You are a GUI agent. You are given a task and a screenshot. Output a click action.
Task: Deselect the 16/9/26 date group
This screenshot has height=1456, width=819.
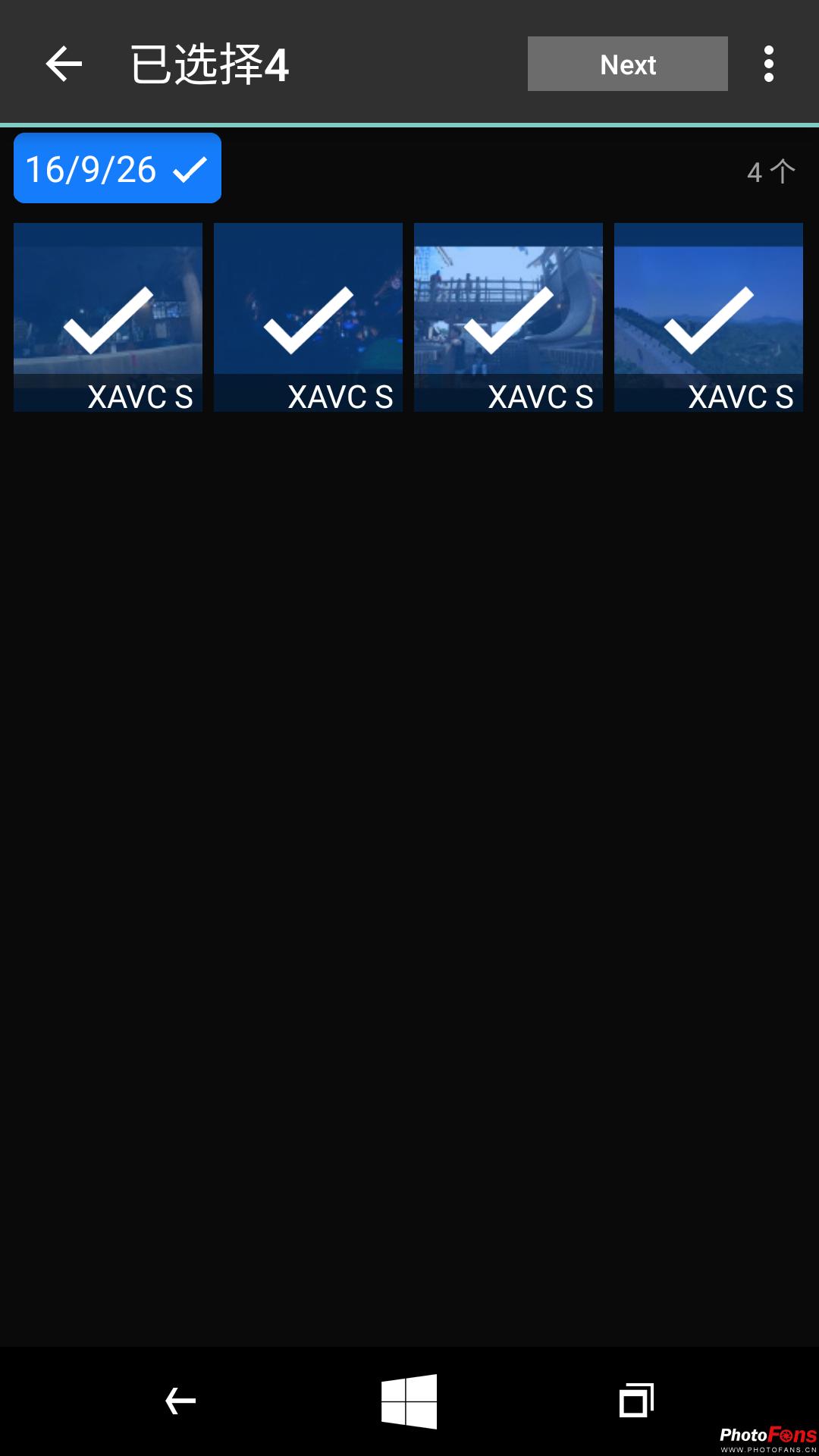point(118,168)
